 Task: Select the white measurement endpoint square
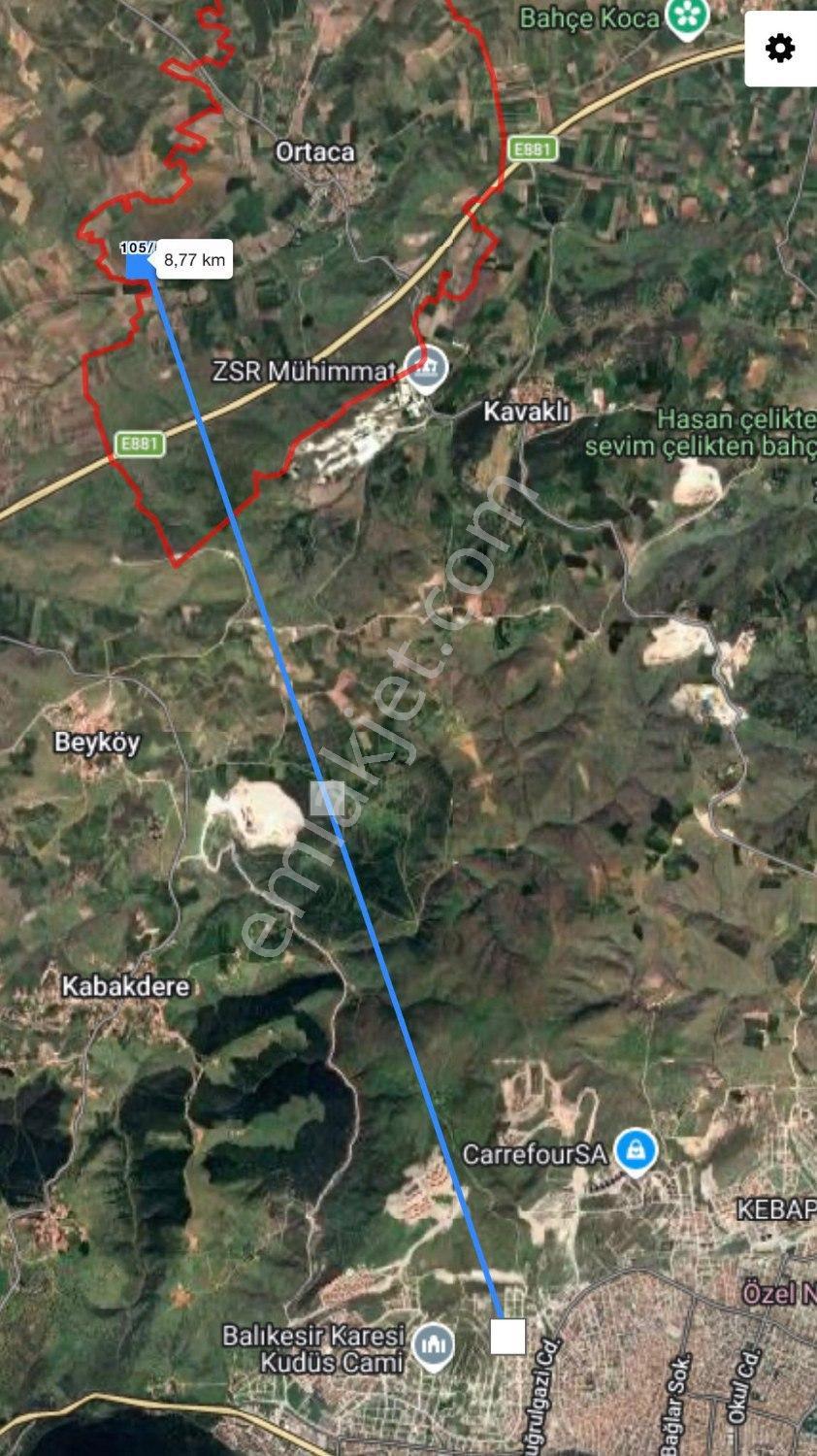pyautogui.click(x=507, y=1337)
